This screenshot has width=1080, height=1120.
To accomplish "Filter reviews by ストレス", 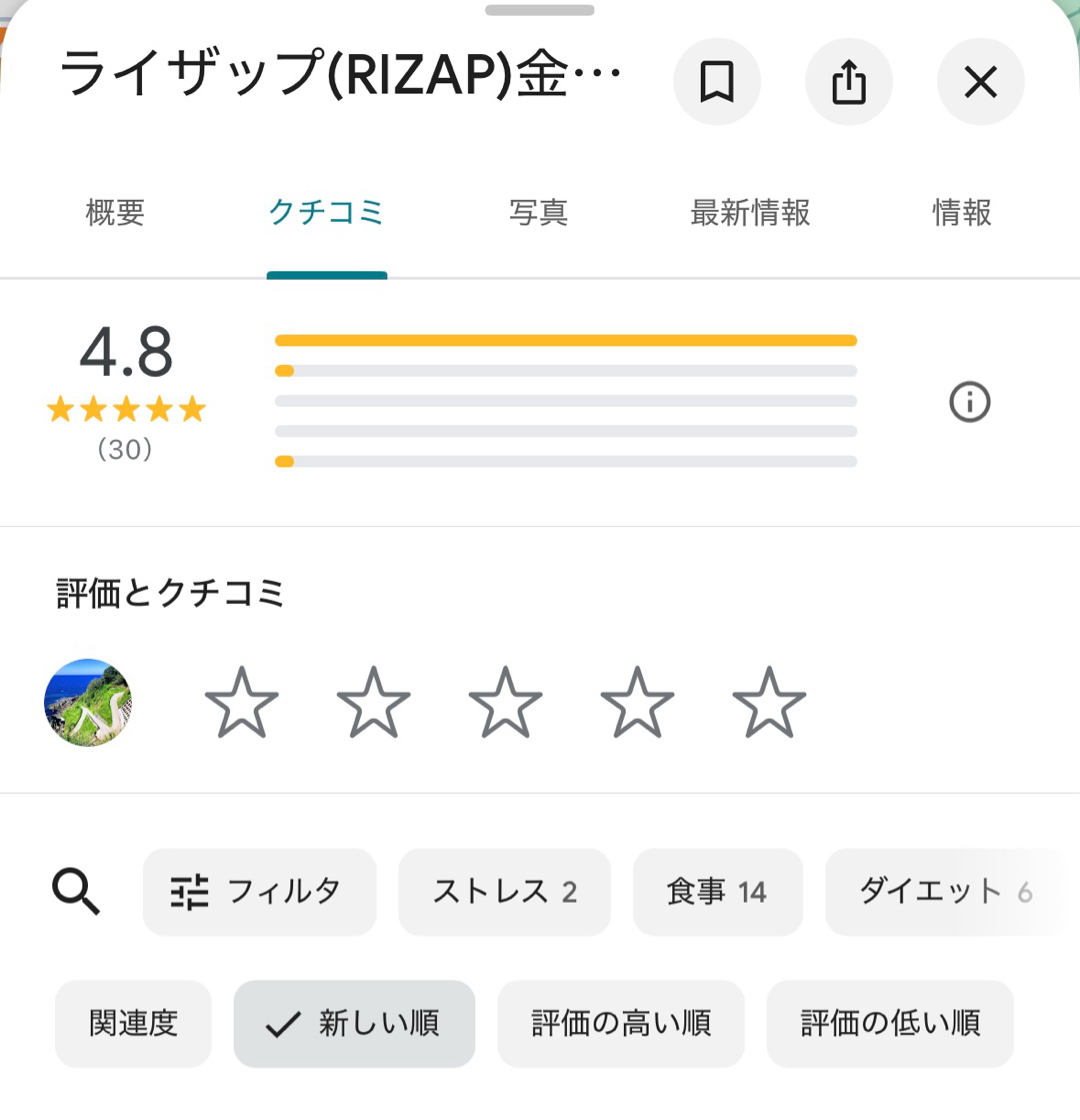I will pos(504,891).
